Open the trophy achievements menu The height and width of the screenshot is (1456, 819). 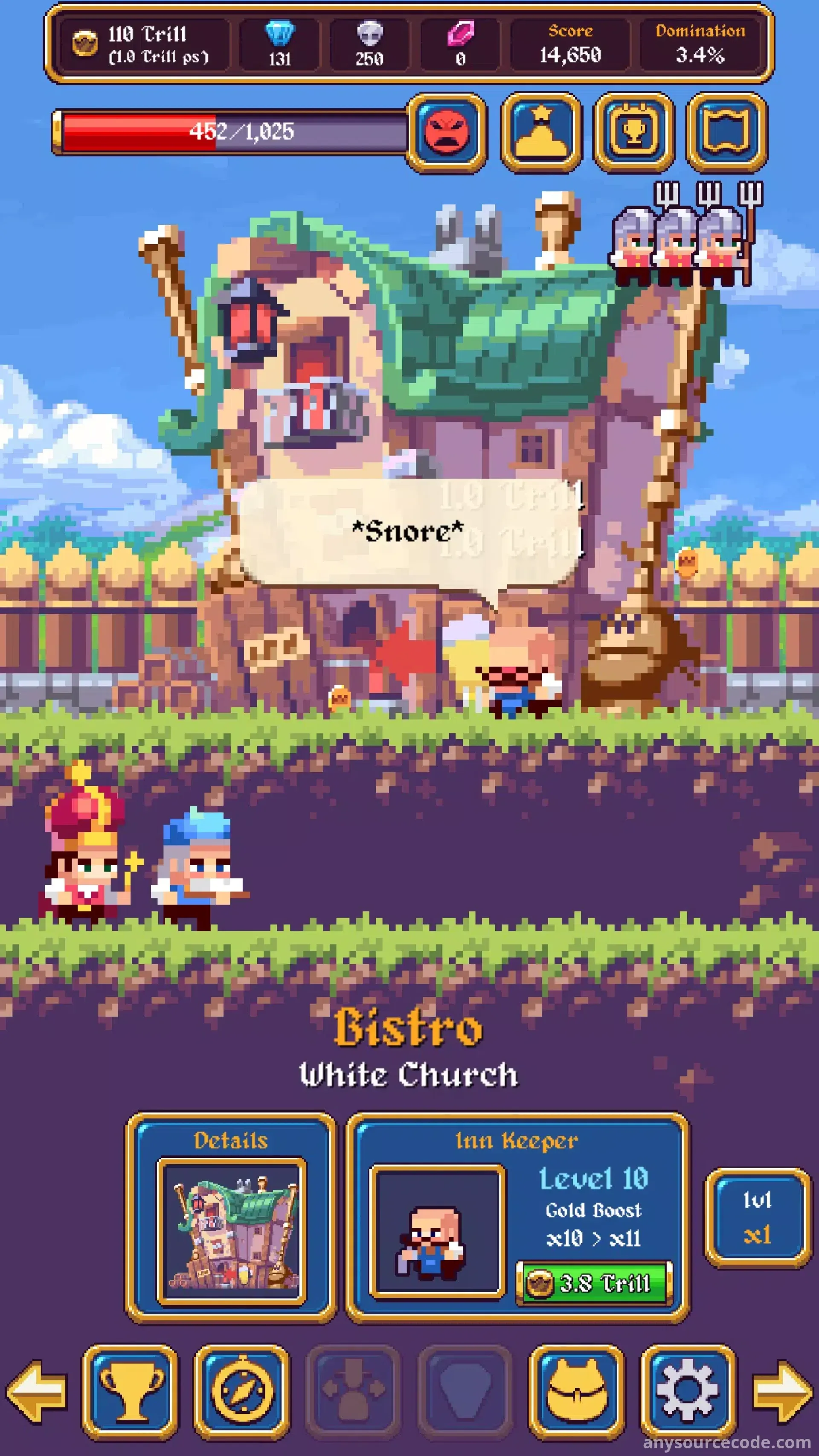131,1392
